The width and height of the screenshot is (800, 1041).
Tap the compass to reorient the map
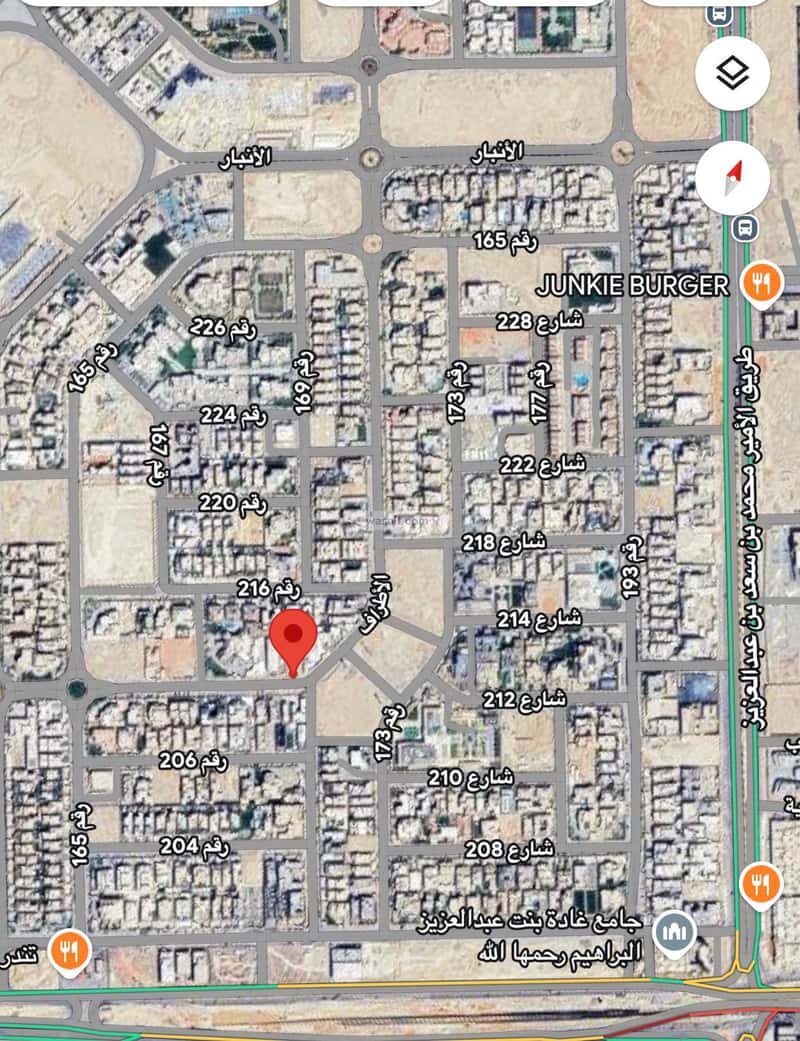coord(732,179)
